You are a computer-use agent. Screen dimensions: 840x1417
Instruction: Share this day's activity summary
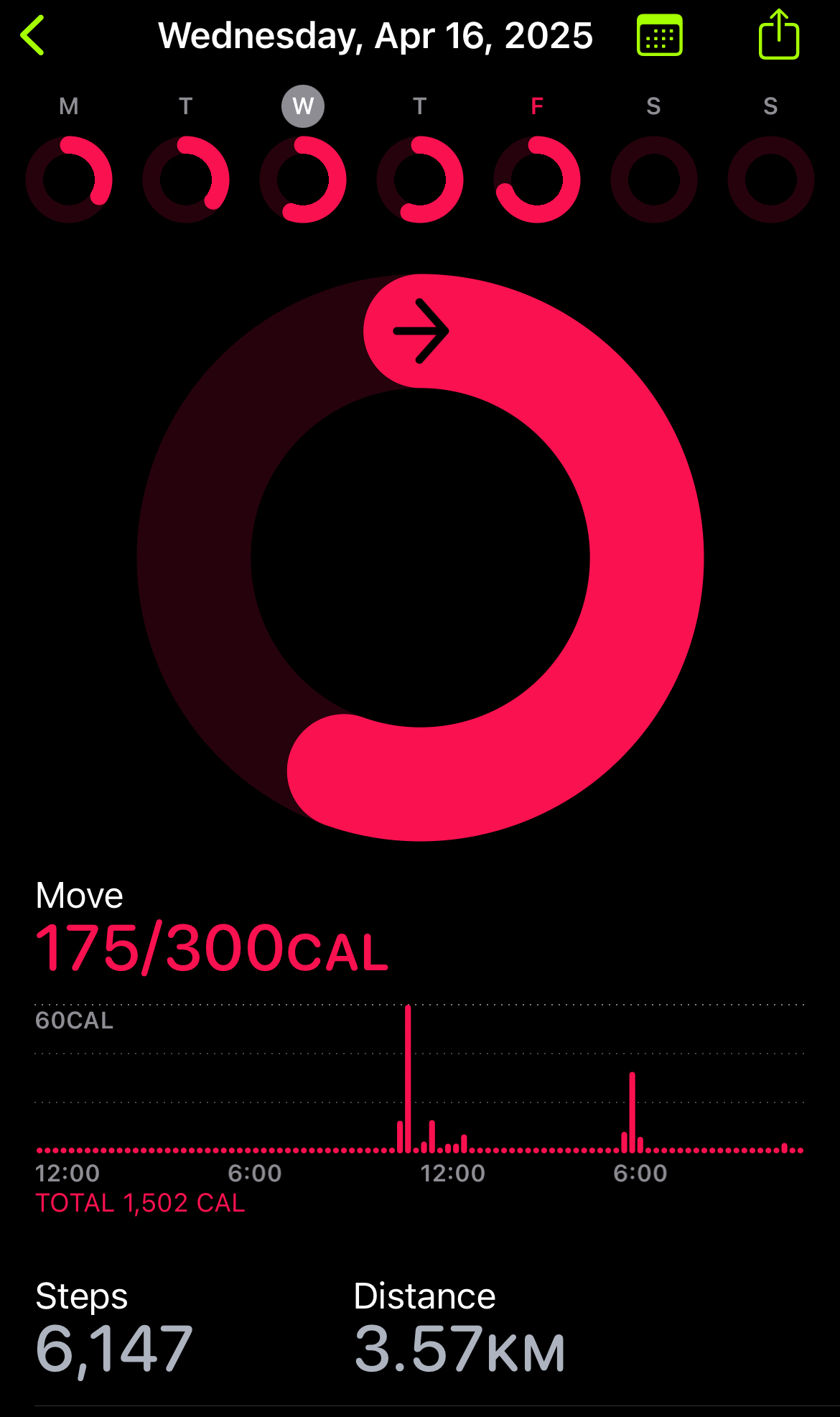click(779, 34)
